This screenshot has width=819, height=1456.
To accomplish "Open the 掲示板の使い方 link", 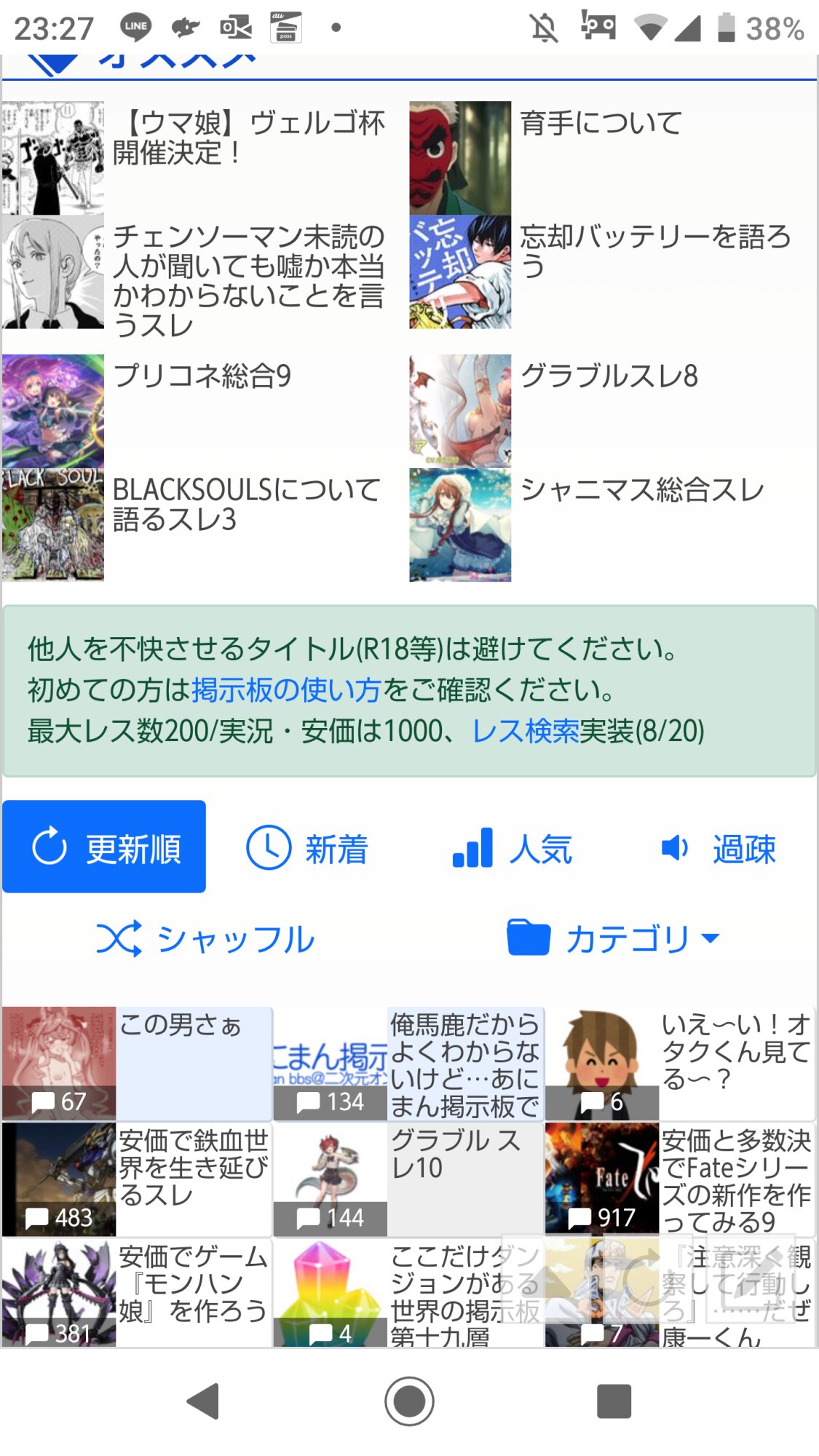I will (x=285, y=689).
